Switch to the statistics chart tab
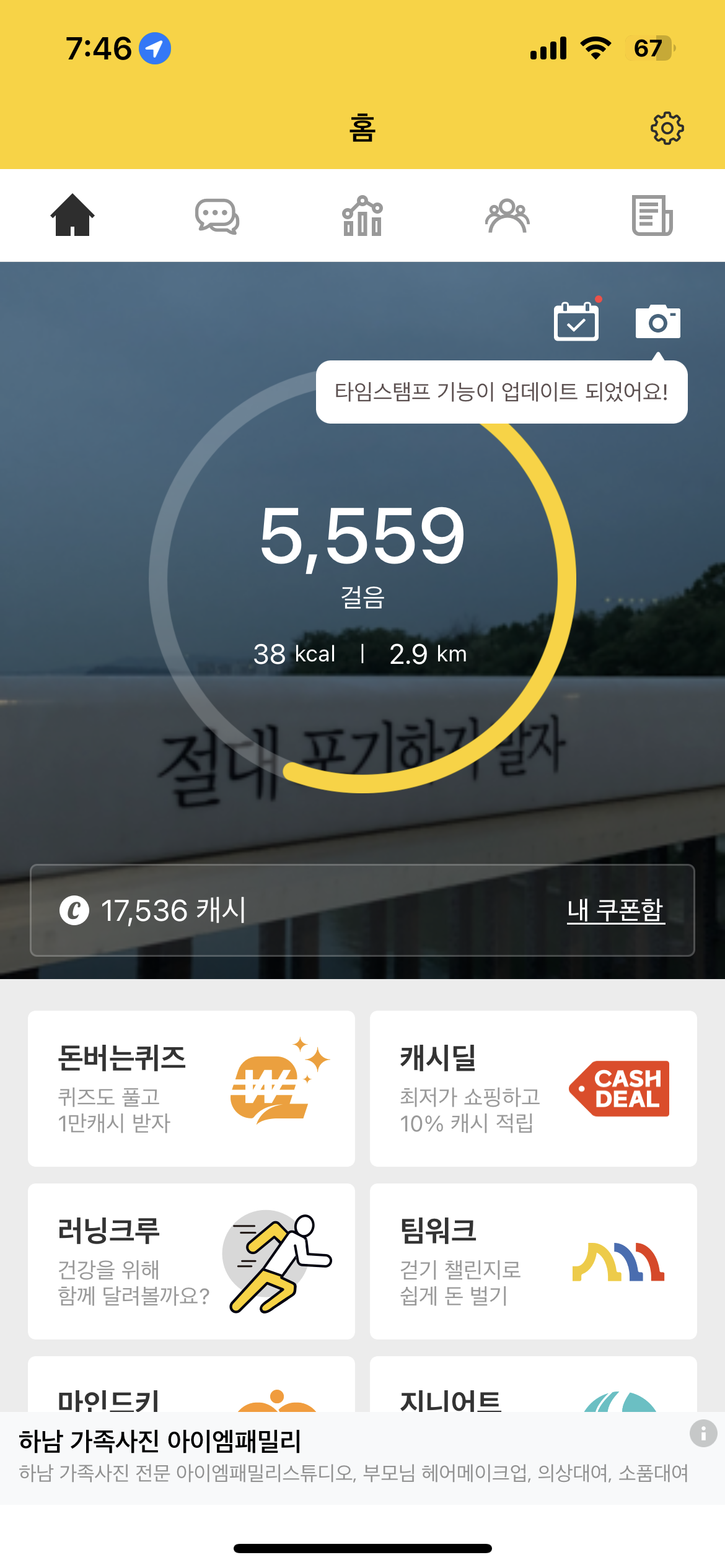Screen dimensions: 725x1568 click(x=362, y=216)
